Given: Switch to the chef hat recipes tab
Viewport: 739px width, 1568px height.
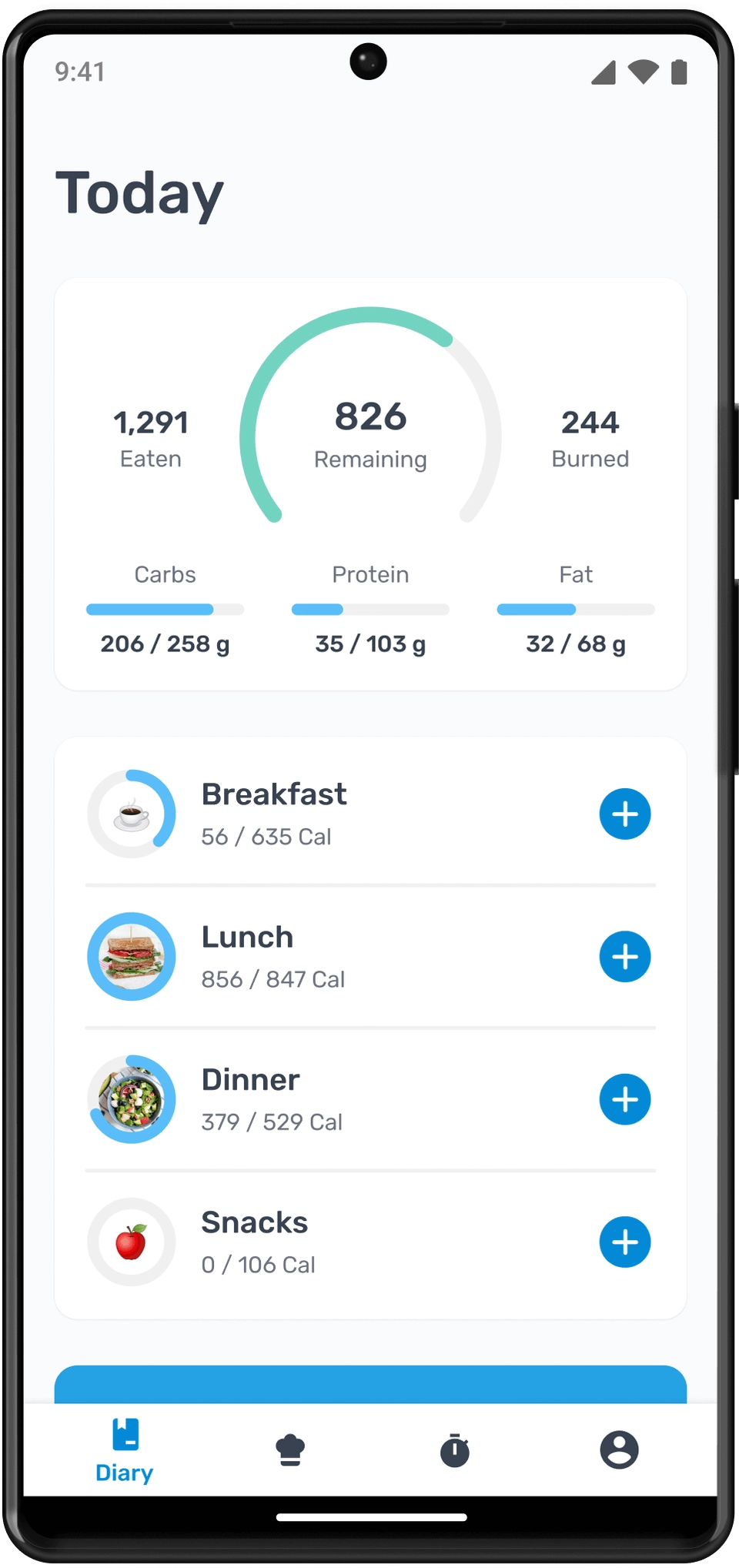Looking at the screenshot, I should coord(290,1450).
